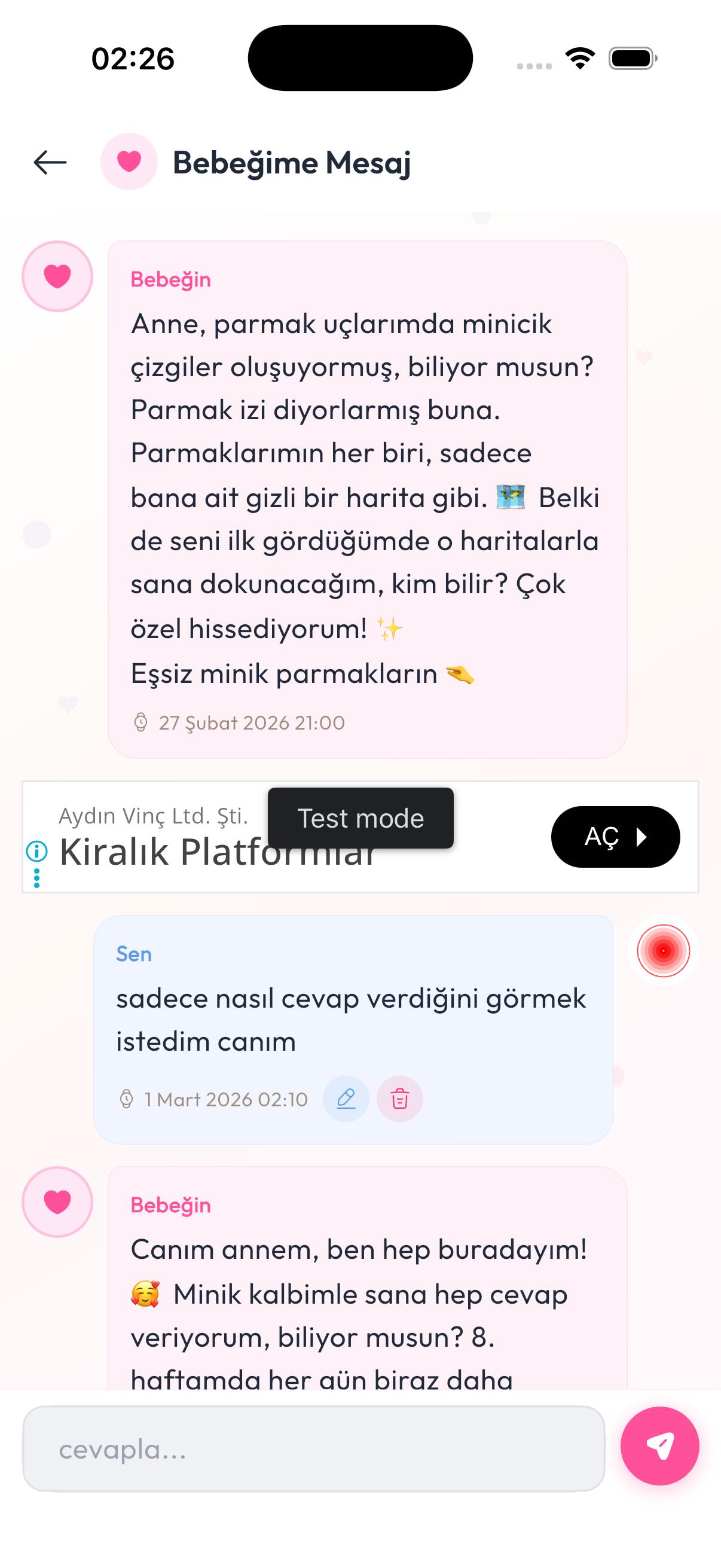Go back using the arrow
The image size is (721, 1568).
50,163
